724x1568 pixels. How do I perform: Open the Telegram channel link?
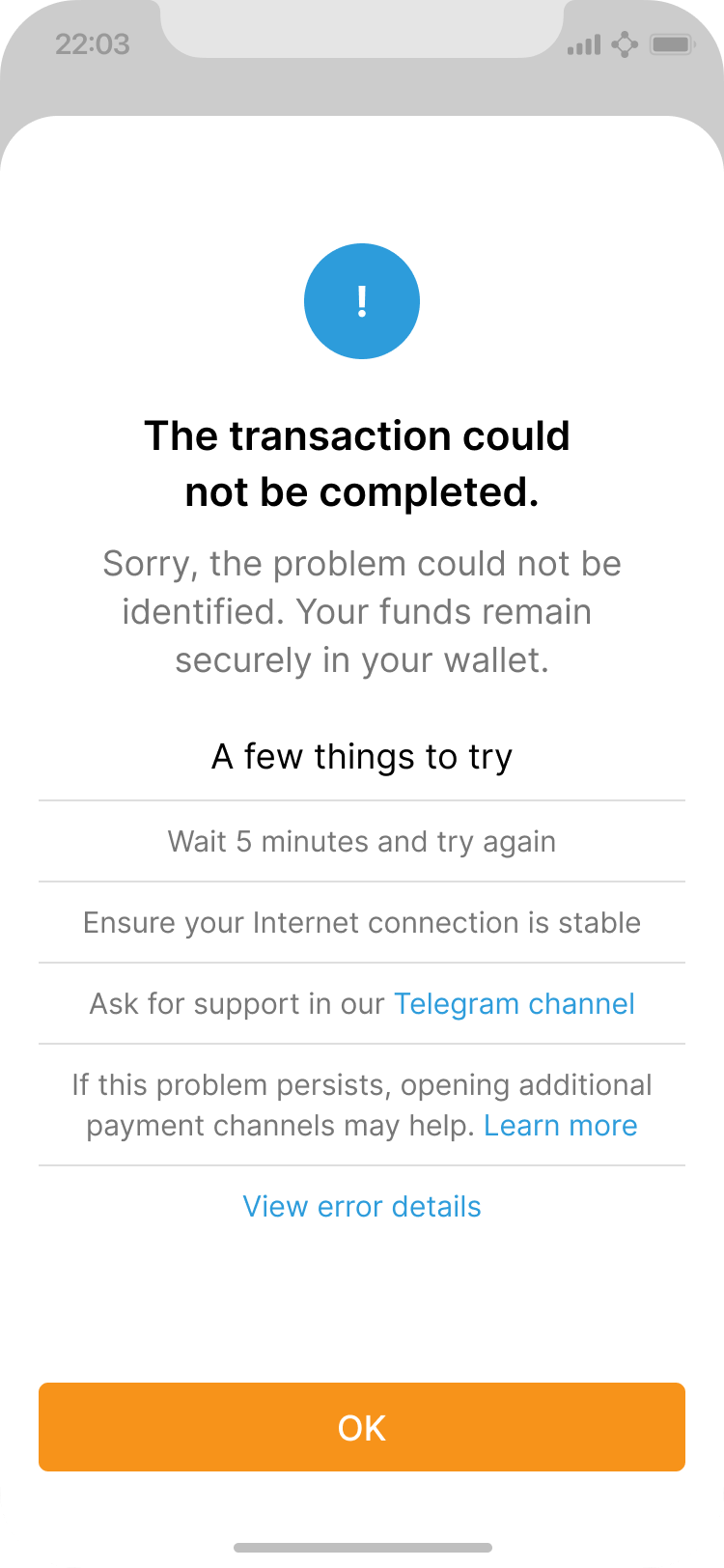point(514,1004)
